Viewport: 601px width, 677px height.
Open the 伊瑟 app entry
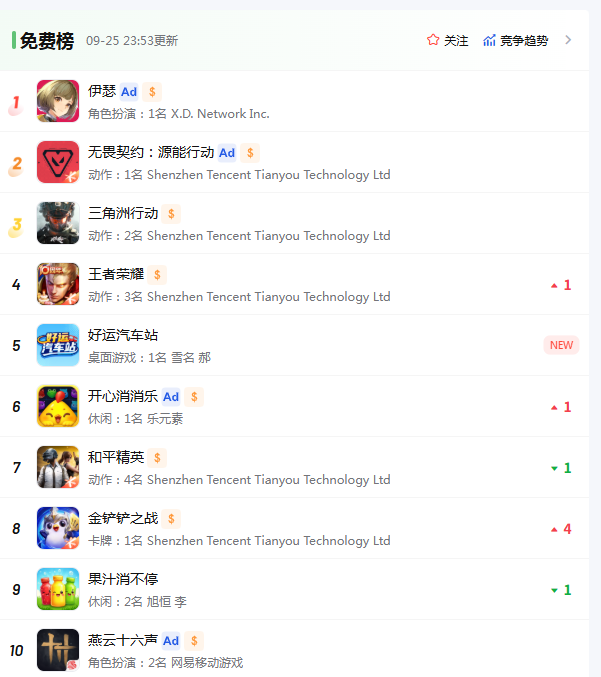pyautogui.click(x=102, y=91)
